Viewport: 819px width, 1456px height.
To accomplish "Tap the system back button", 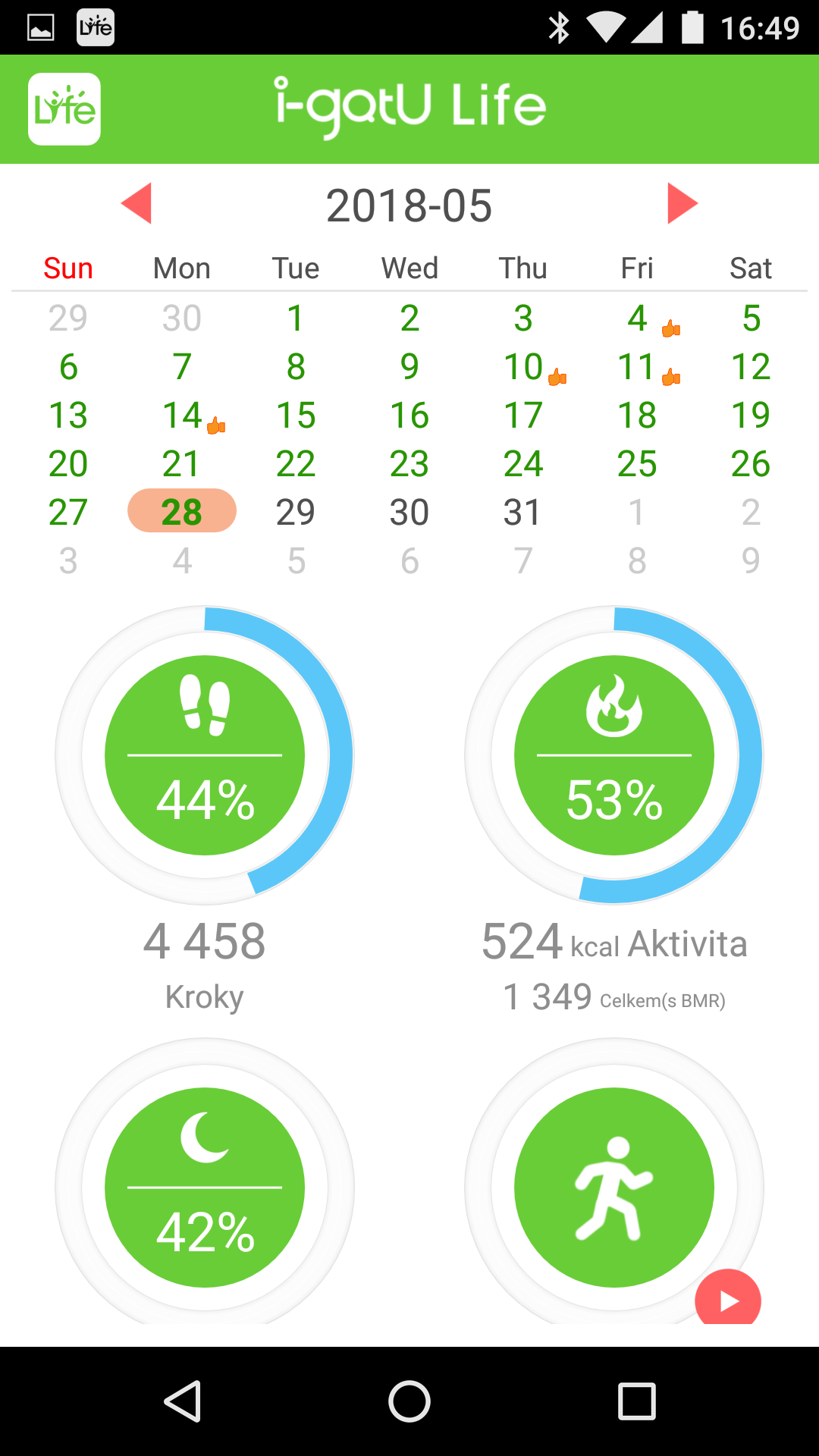I will click(183, 1401).
